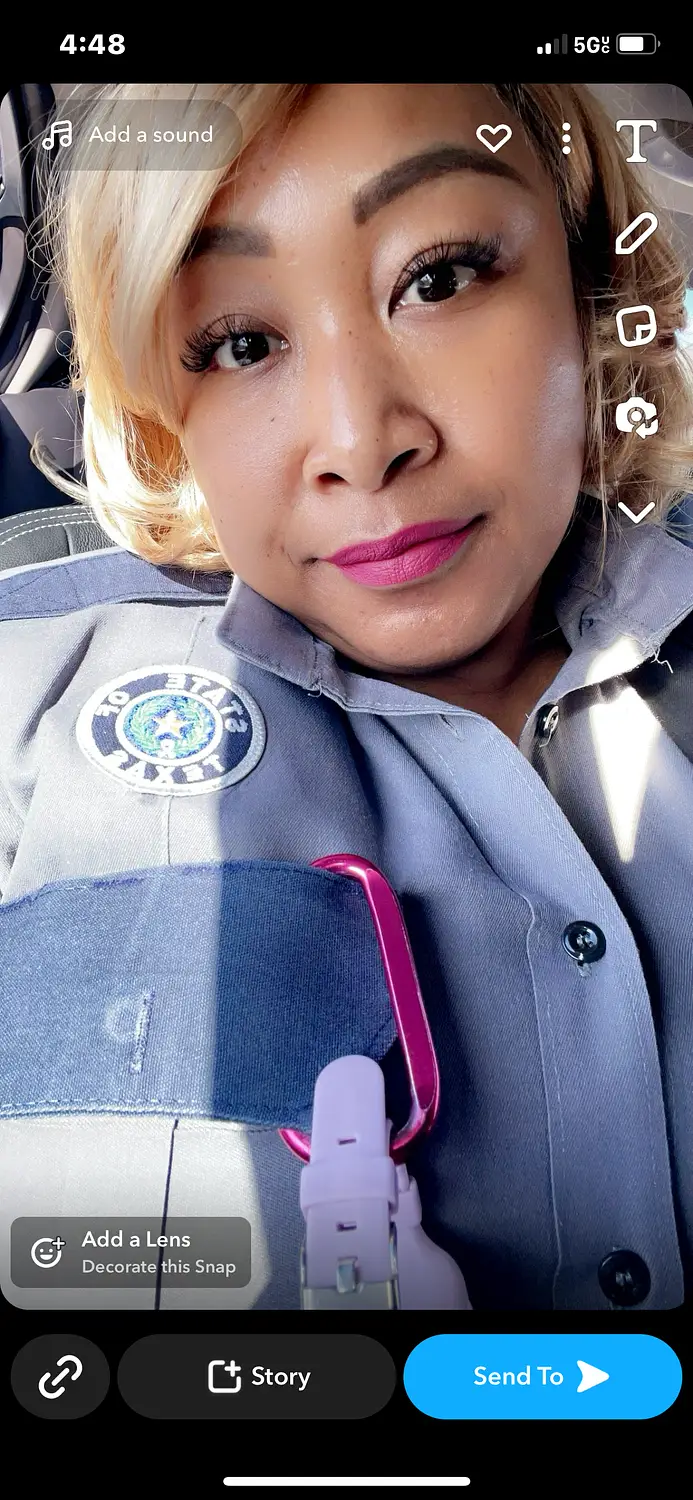Tap the Send To button
The width and height of the screenshot is (693, 1500).
pyautogui.click(x=542, y=1377)
